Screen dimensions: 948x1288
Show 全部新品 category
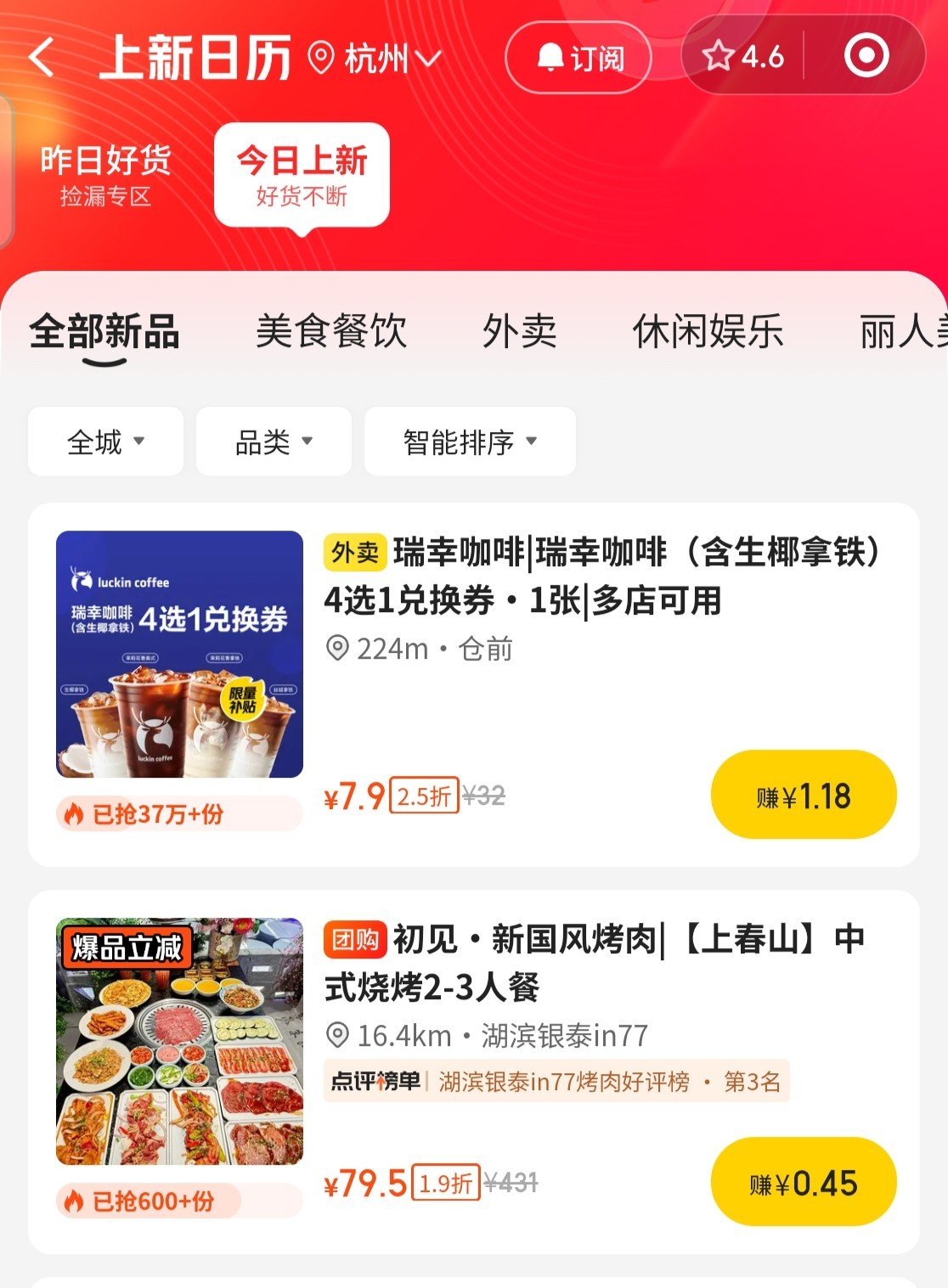tap(104, 332)
